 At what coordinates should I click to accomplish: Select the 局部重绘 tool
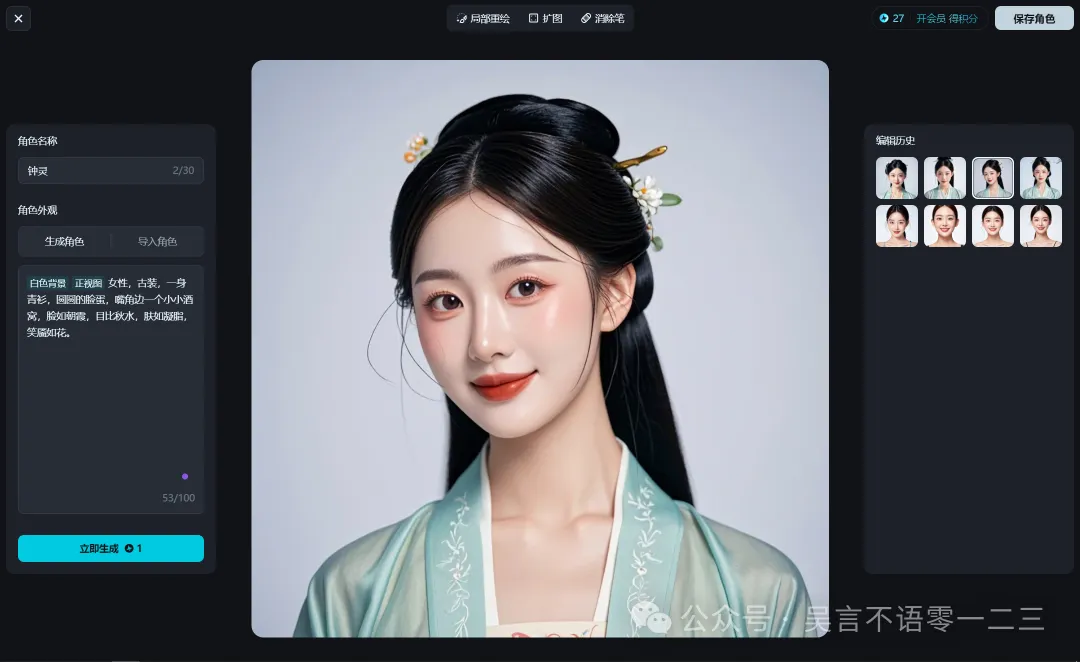pos(483,18)
